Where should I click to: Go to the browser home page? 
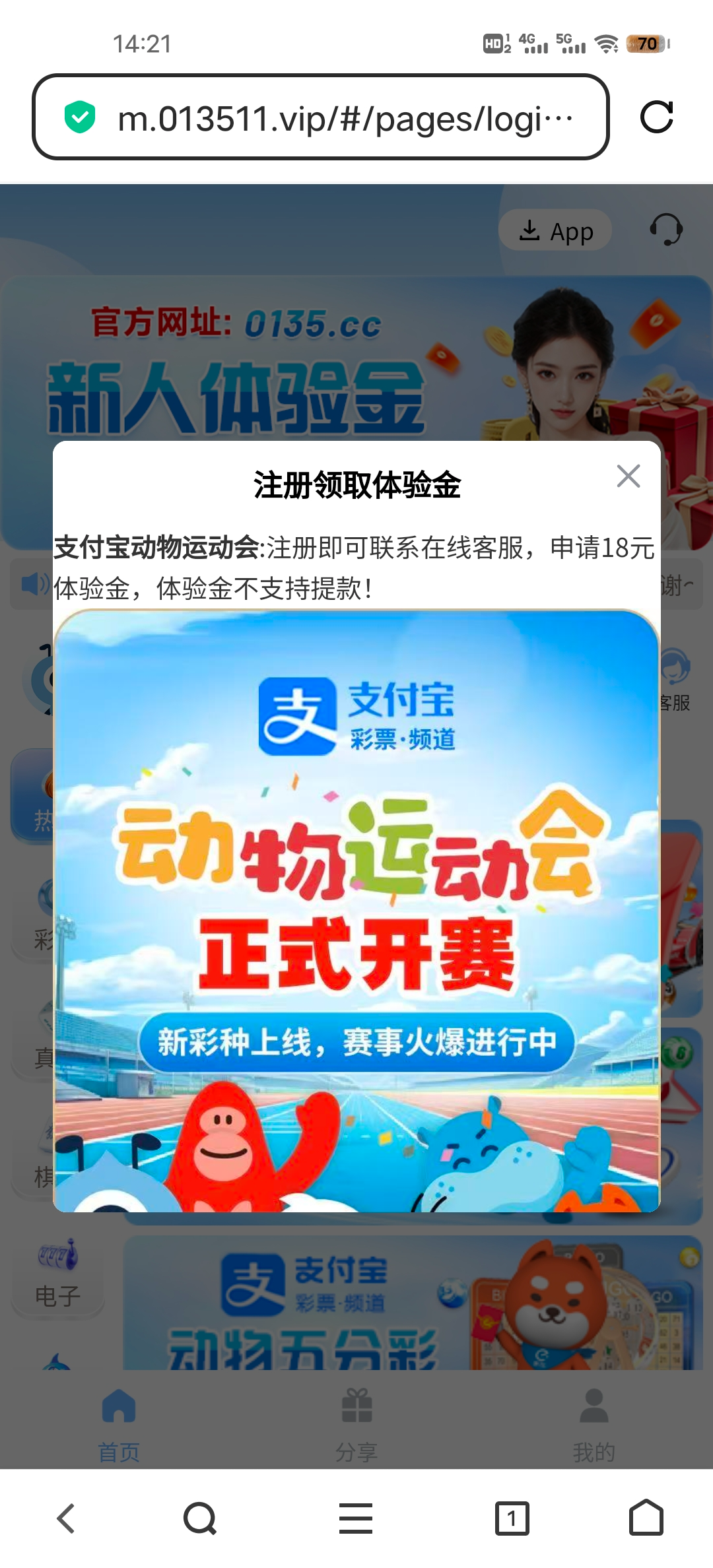tap(646, 1519)
